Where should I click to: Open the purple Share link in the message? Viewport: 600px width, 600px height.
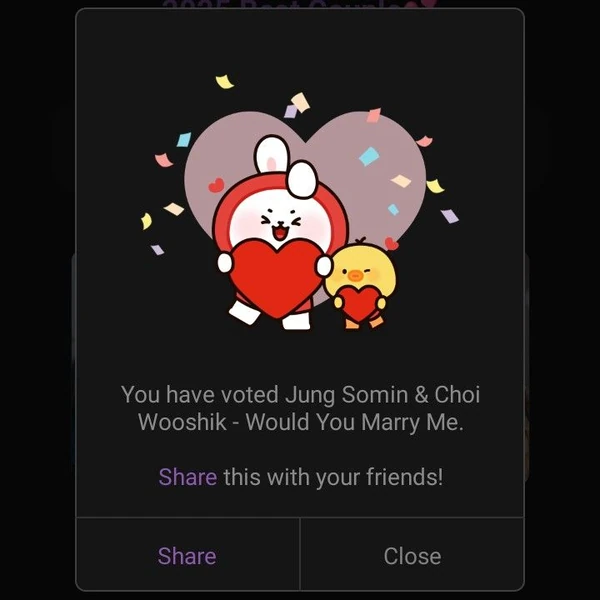tap(187, 477)
